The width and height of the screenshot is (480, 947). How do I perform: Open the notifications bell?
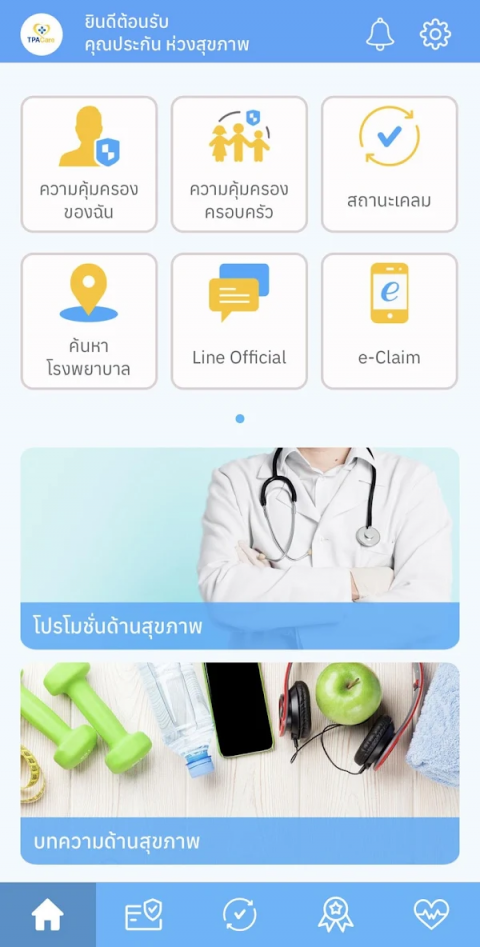(x=380, y=34)
